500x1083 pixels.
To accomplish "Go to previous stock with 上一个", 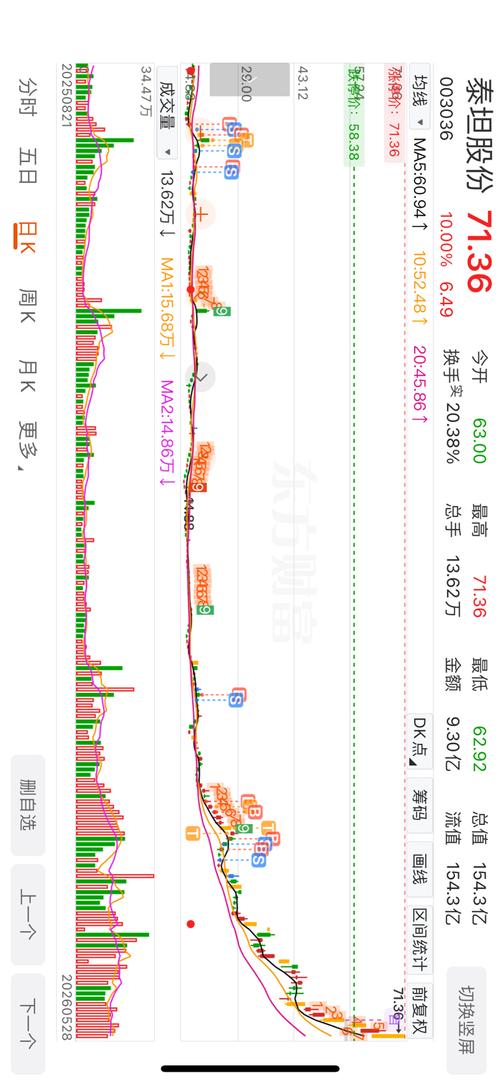I will tap(28, 915).
